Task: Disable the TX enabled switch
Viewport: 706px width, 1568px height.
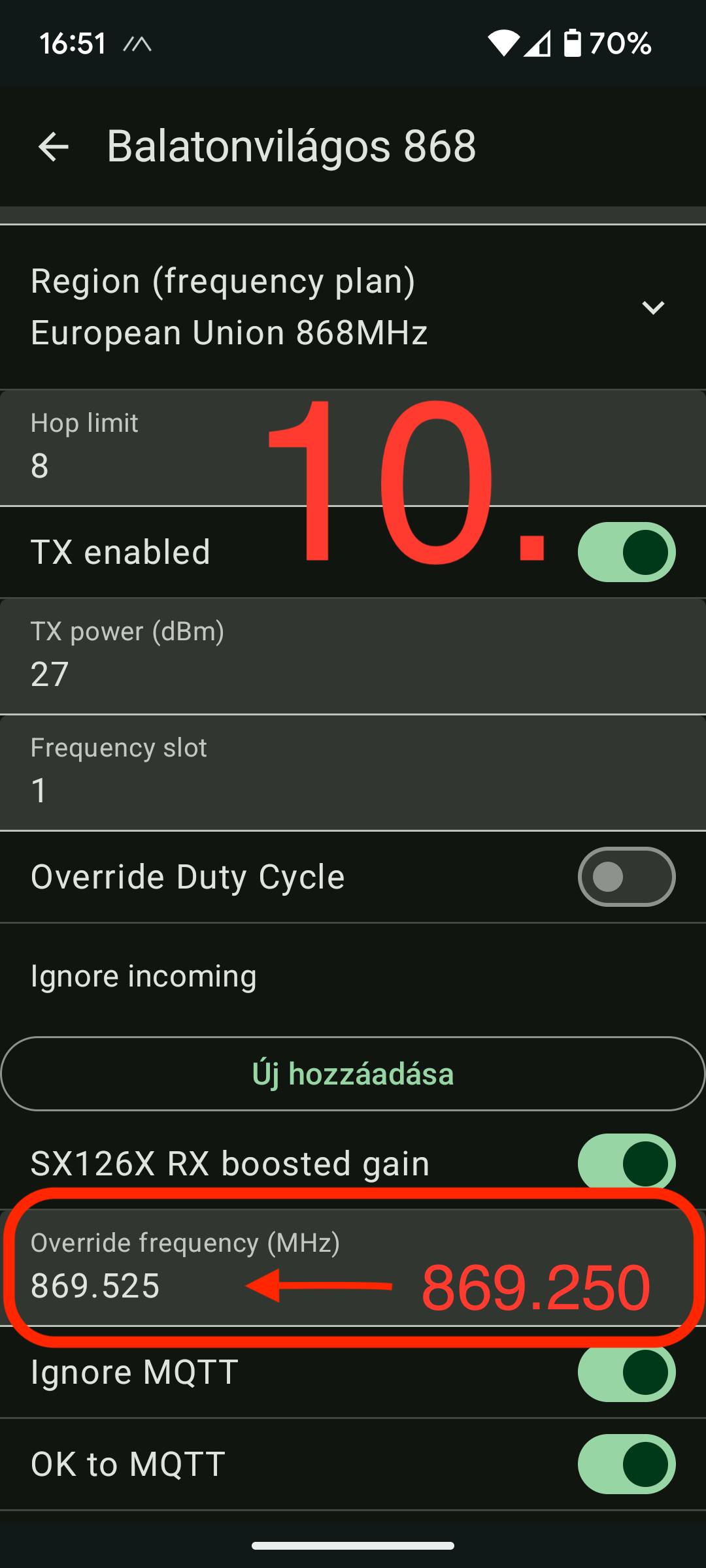Action: coord(626,552)
